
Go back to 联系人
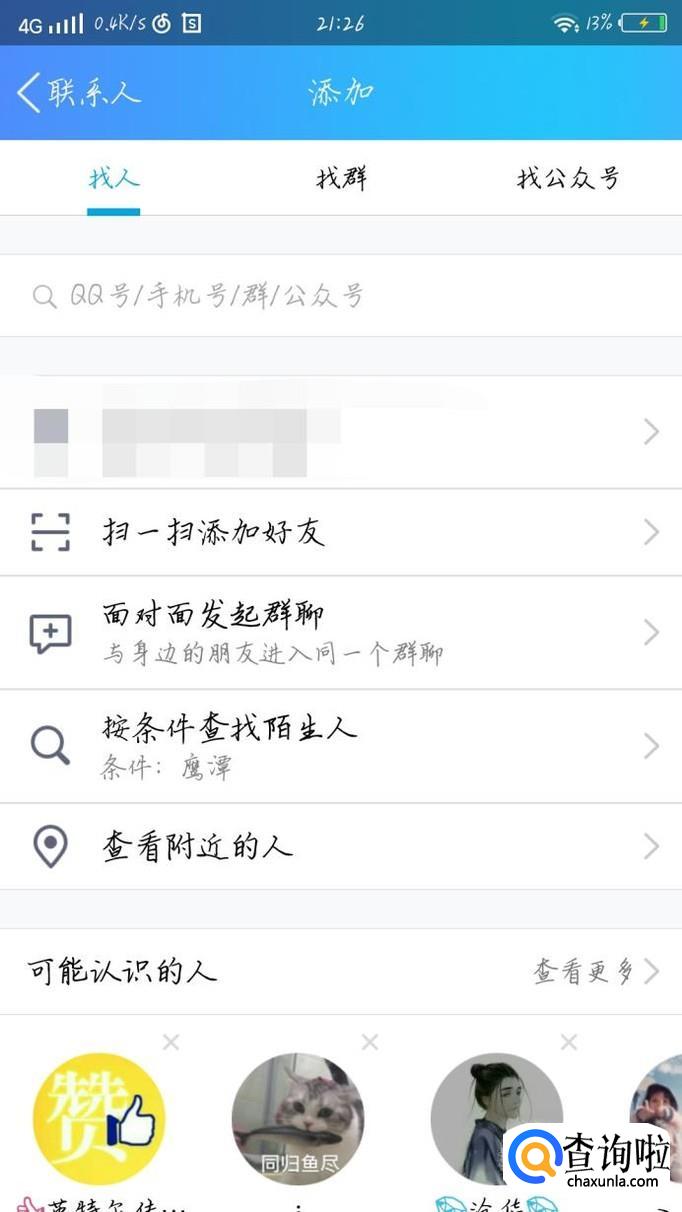[x=80, y=92]
